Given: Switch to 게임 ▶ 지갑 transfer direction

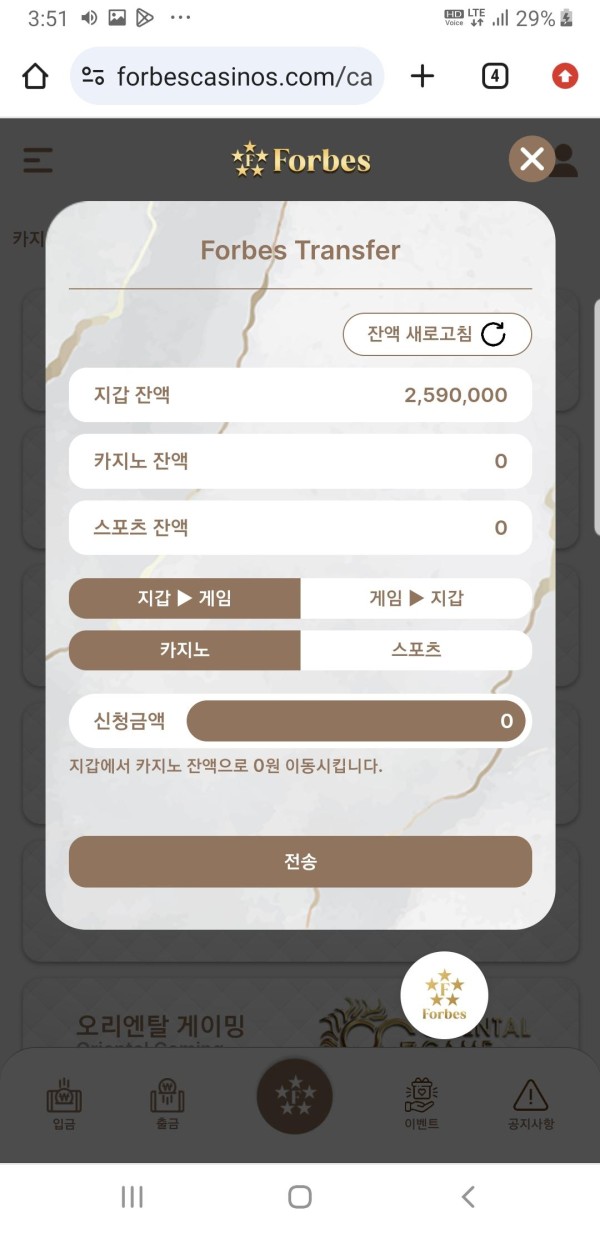Looking at the screenshot, I should (x=416, y=599).
